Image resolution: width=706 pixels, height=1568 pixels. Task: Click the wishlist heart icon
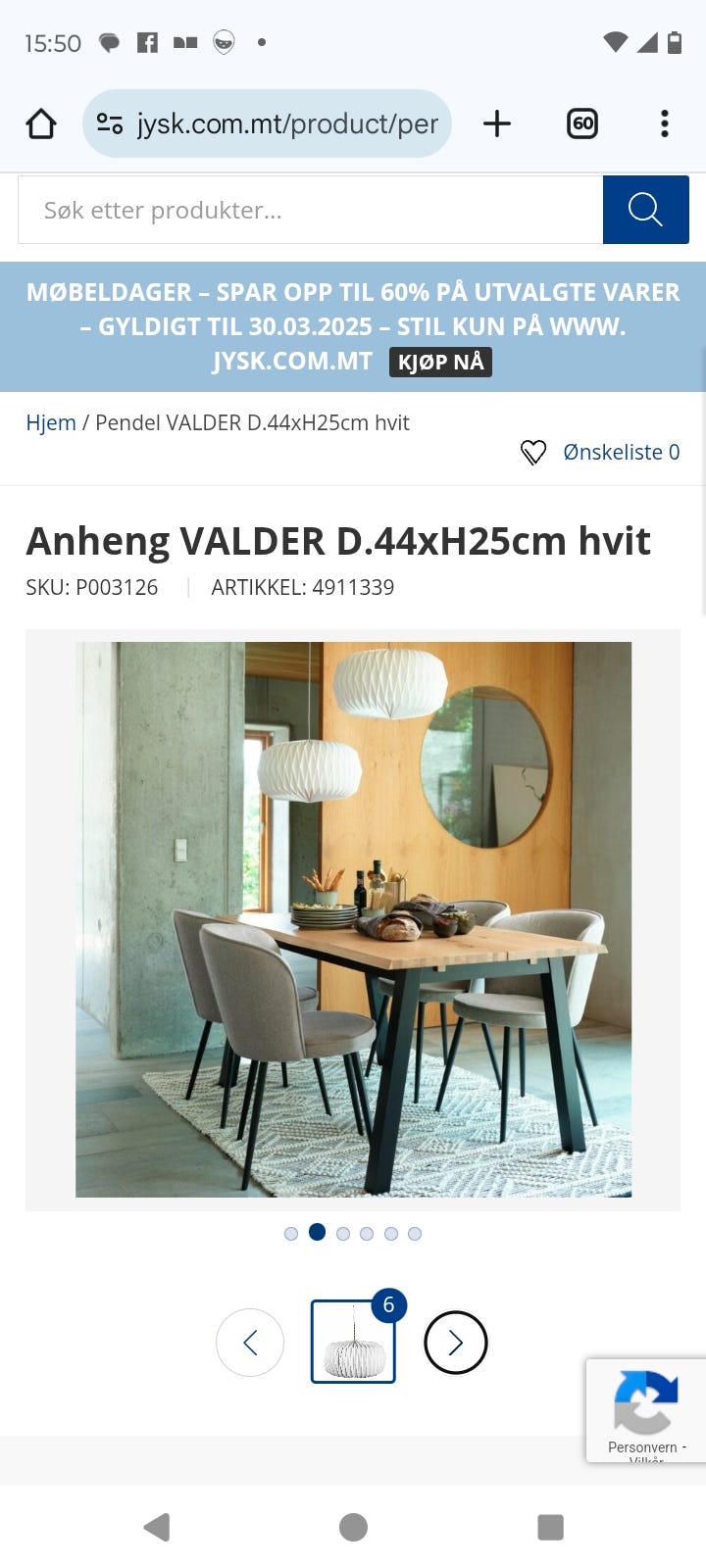(x=532, y=452)
